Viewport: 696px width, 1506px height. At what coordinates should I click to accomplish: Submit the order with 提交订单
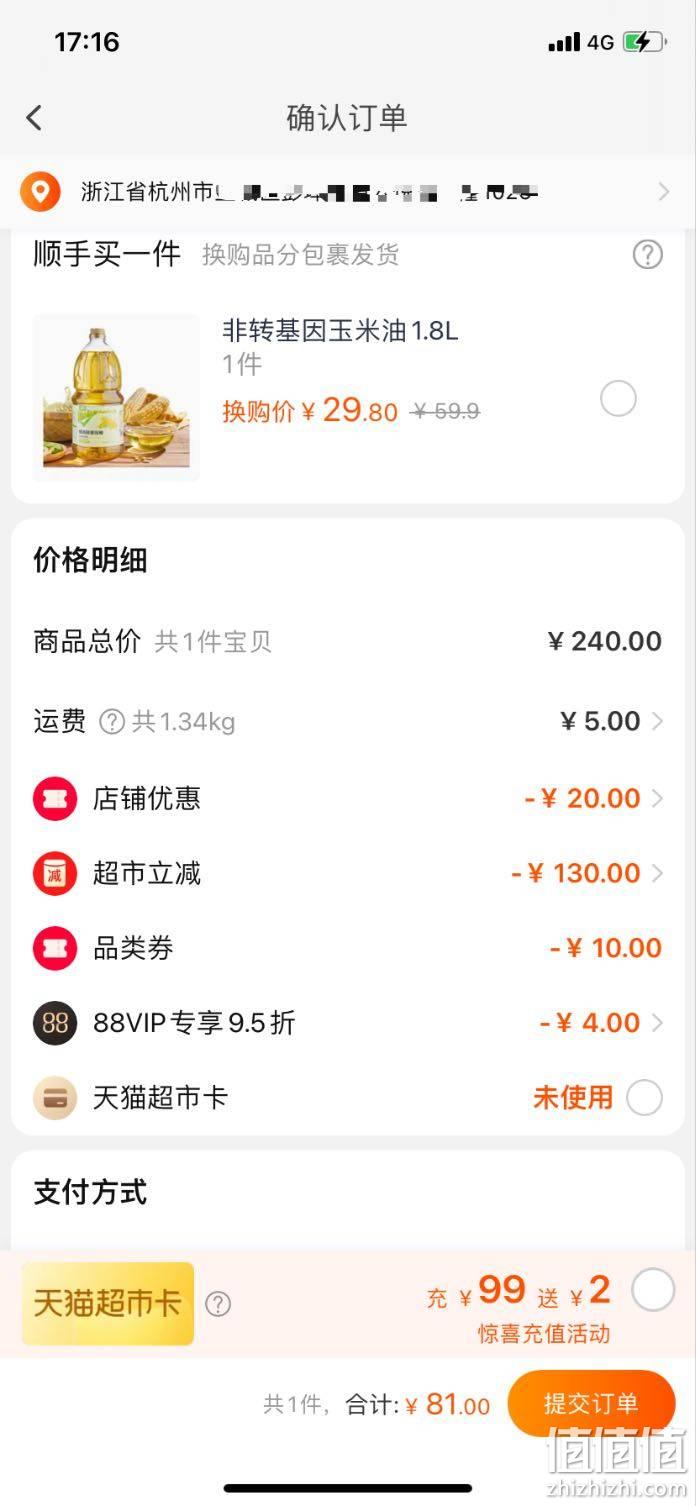pos(591,1404)
